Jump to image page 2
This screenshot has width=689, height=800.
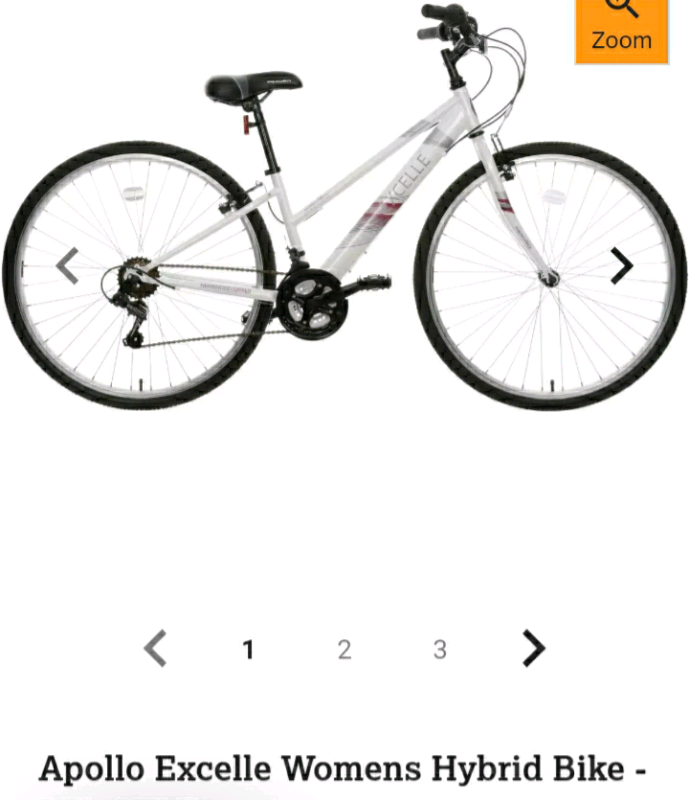click(344, 650)
